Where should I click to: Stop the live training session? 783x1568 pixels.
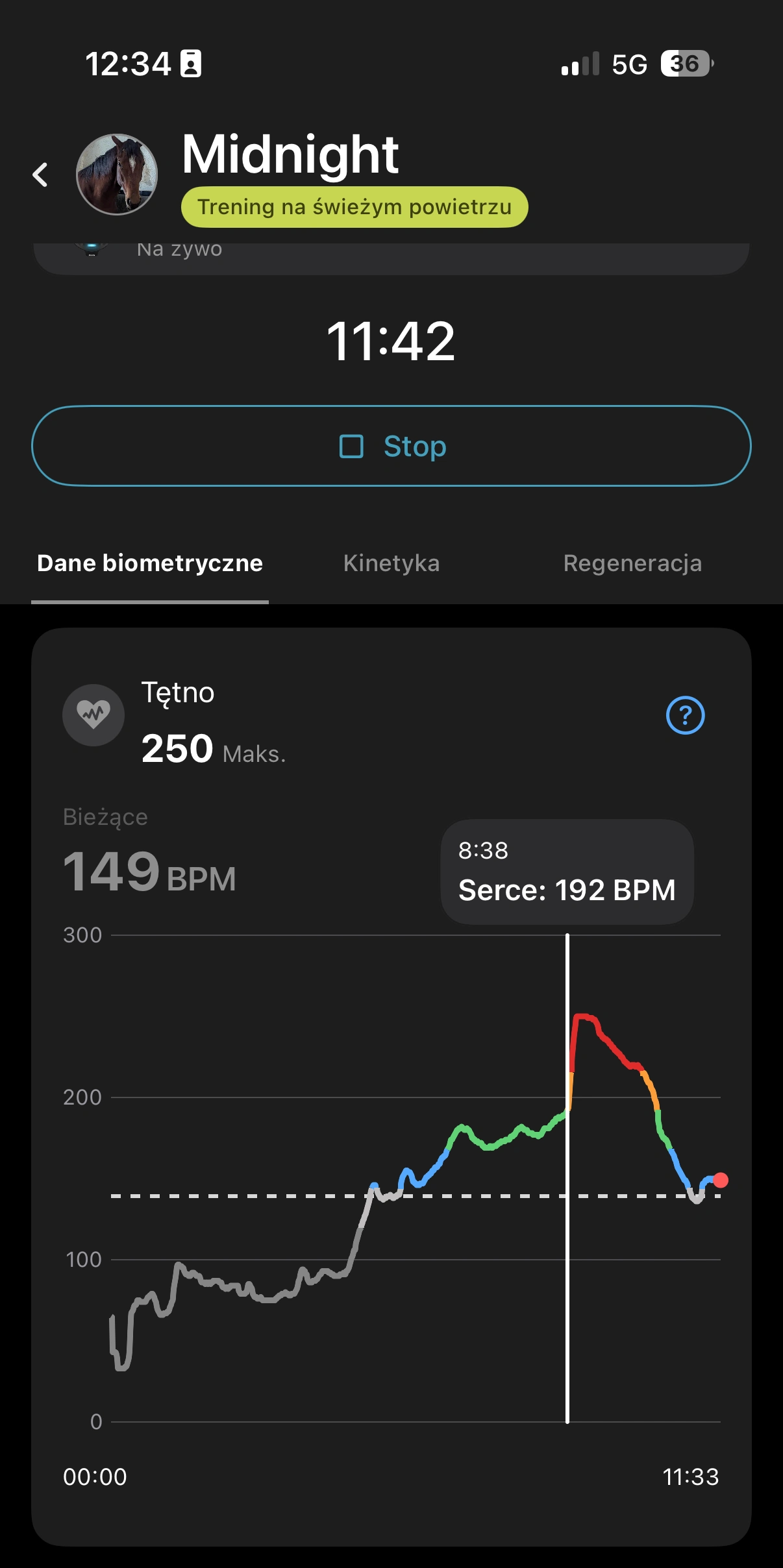[391, 446]
